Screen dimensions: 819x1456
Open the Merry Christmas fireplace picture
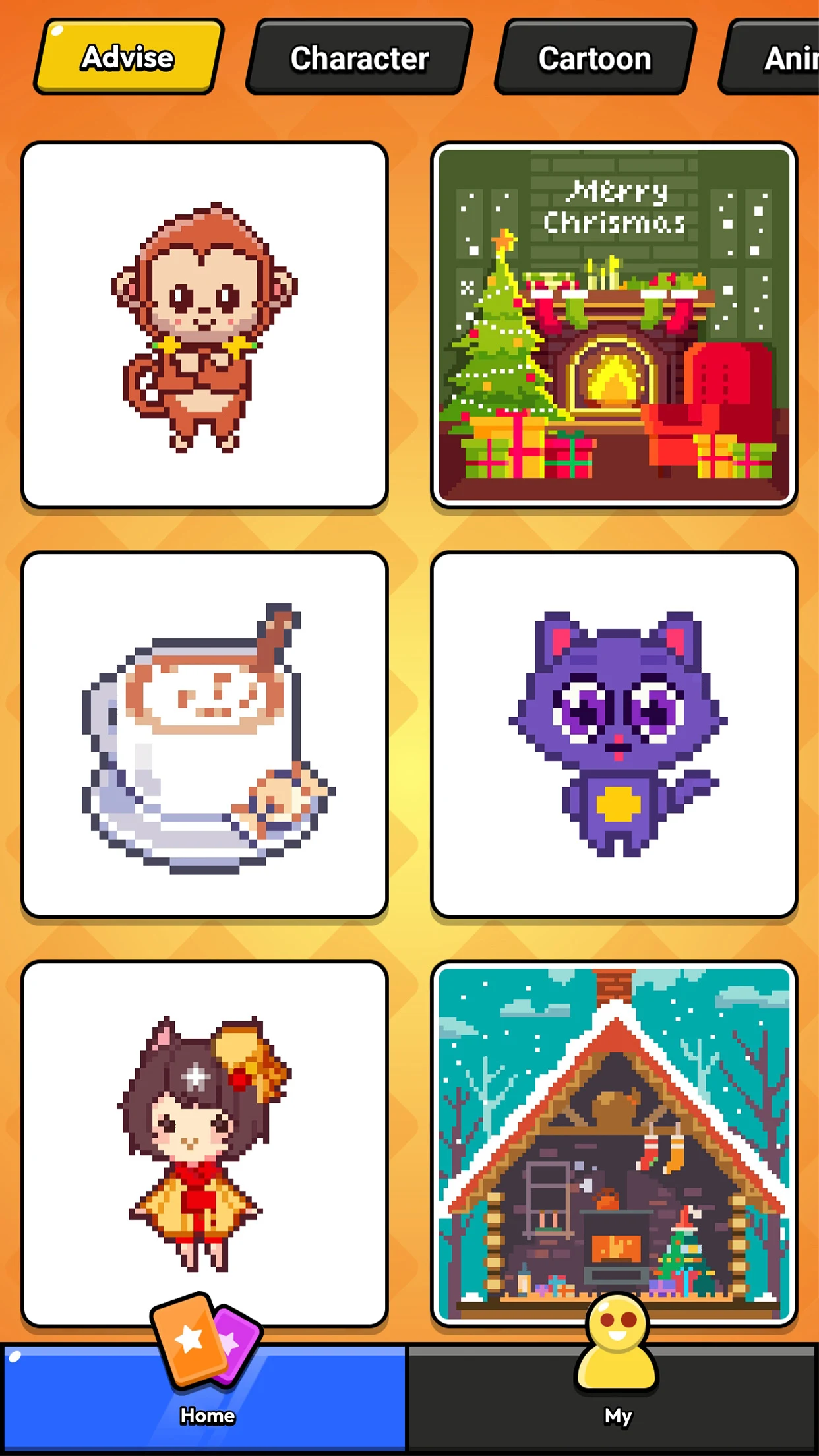coord(614,325)
